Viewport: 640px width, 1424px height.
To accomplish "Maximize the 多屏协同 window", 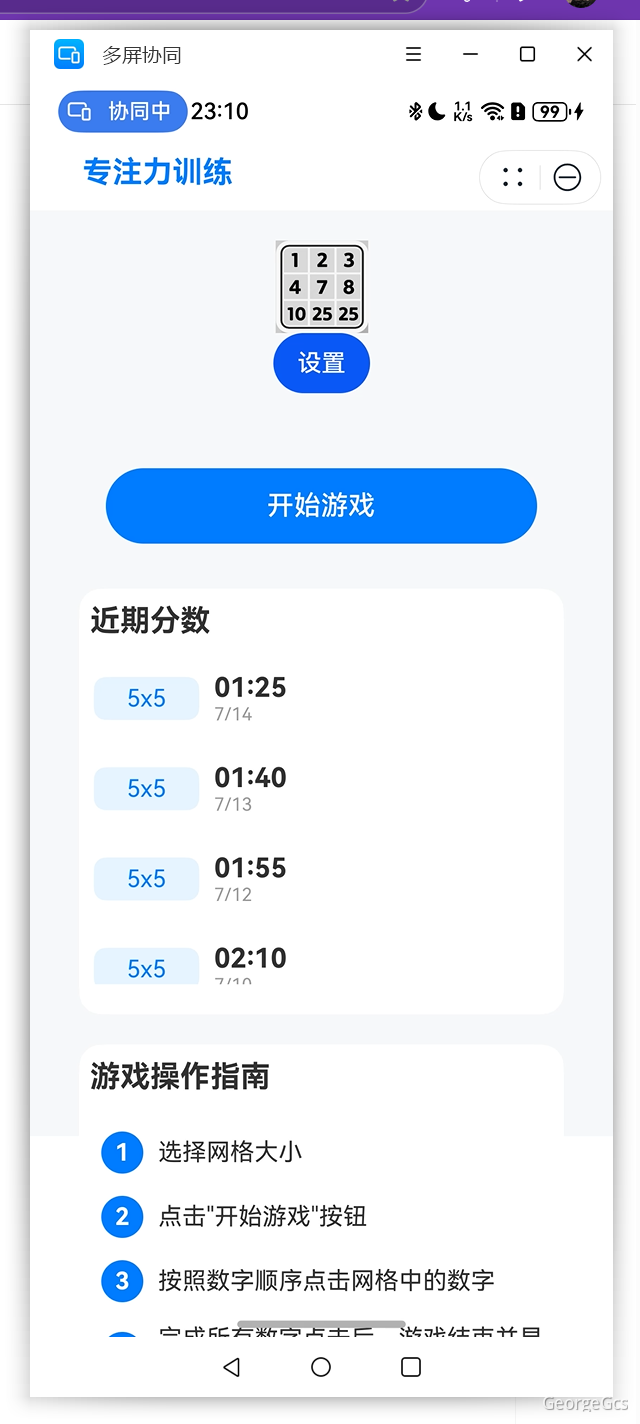I will click(527, 55).
